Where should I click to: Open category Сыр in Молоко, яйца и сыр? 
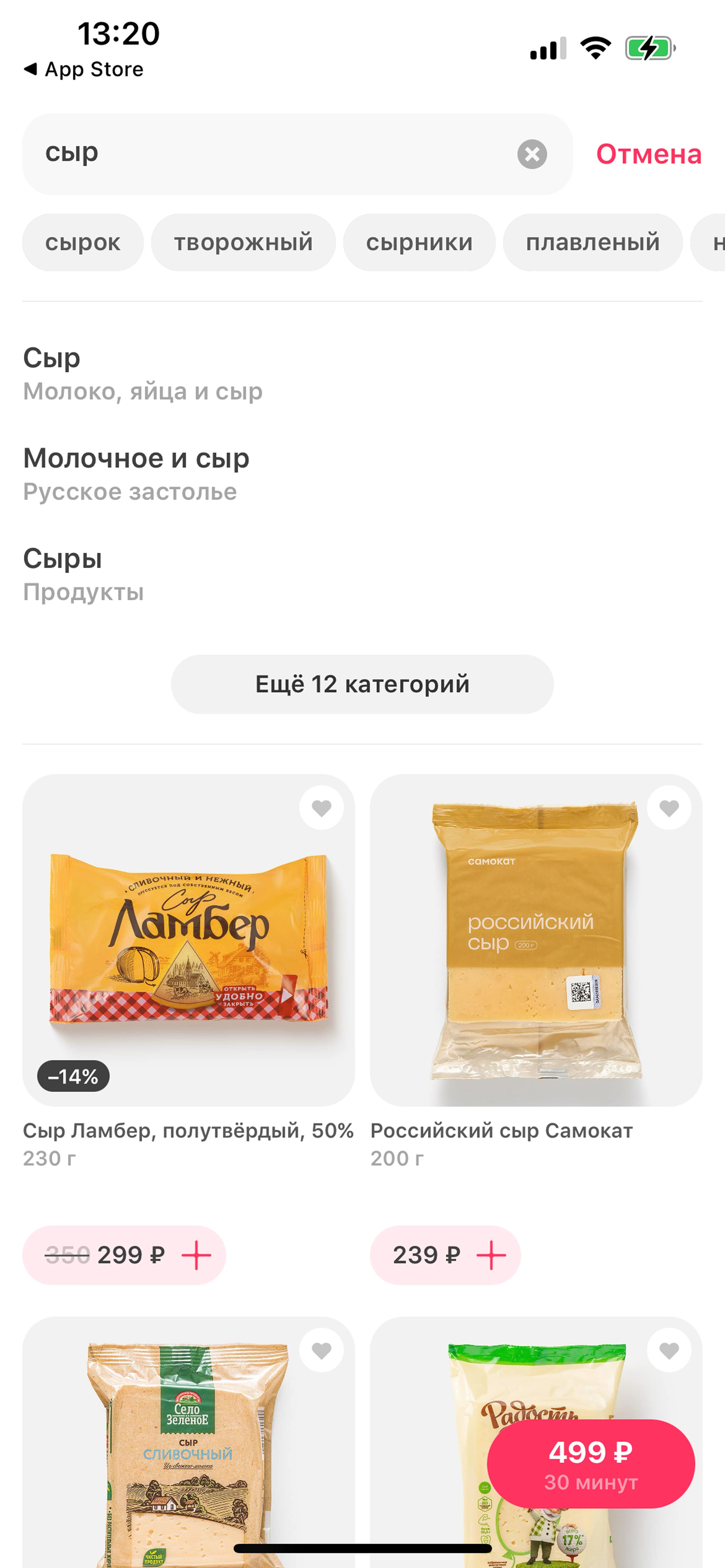tap(142, 373)
